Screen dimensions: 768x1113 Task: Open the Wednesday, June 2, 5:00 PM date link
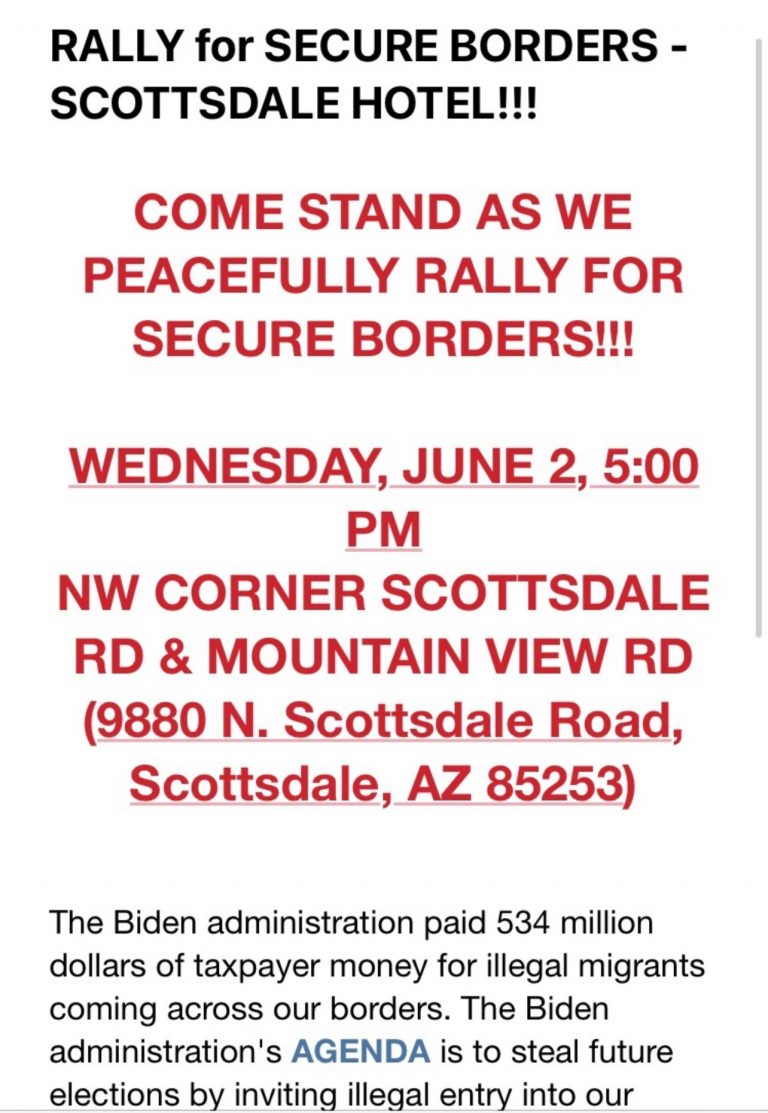click(383, 468)
